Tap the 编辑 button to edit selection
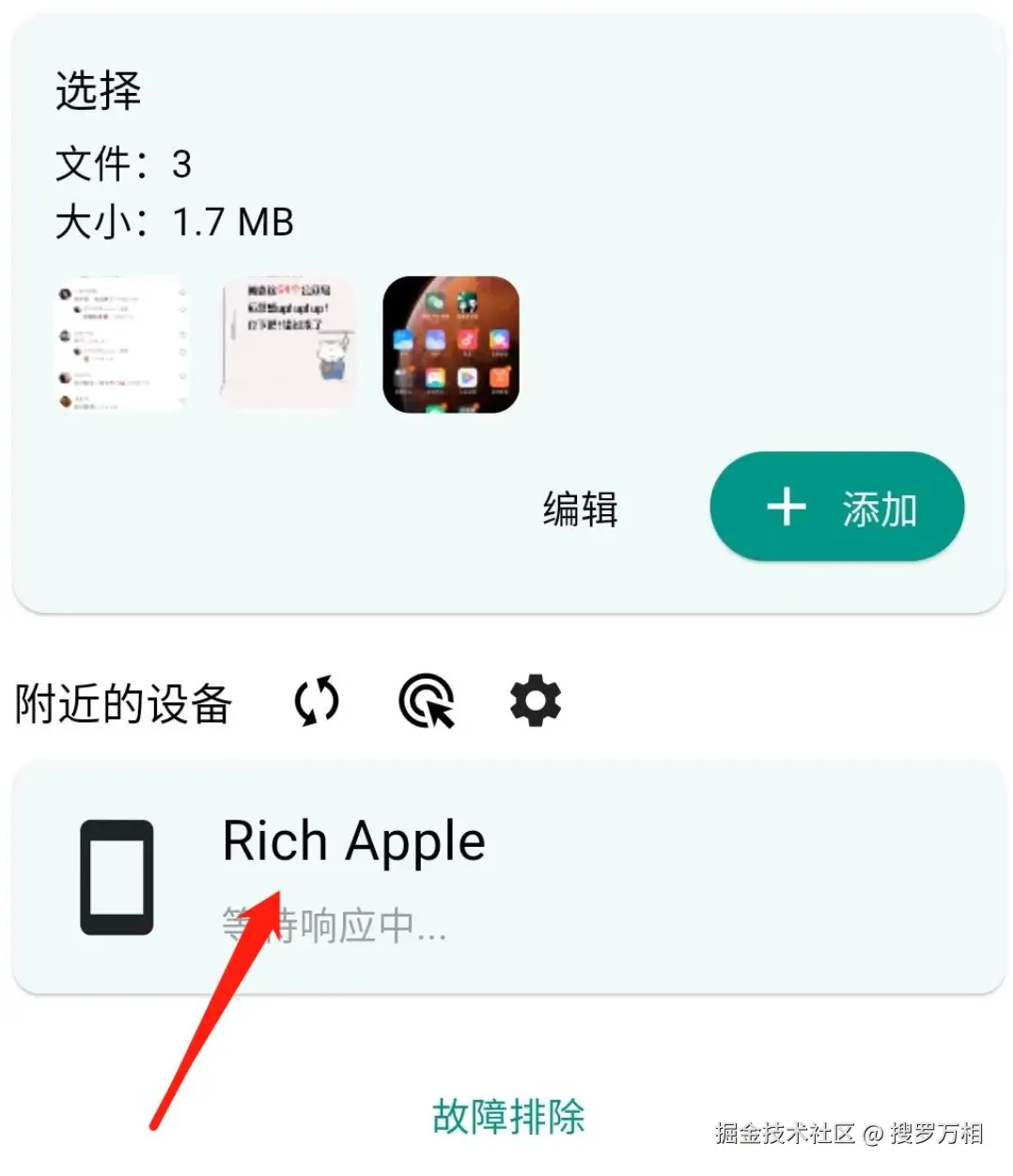 pos(580,508)
